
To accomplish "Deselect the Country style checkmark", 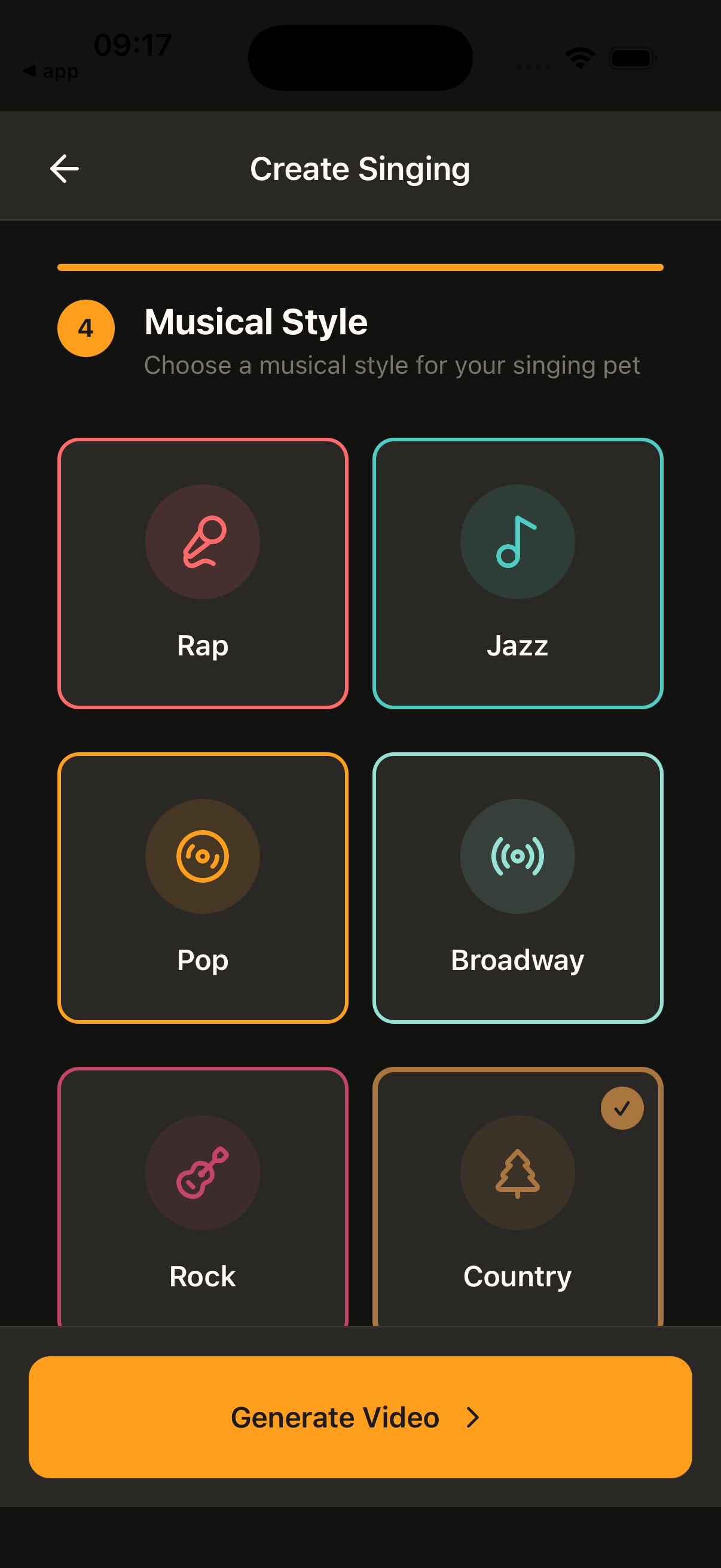I will (622, 1108).
